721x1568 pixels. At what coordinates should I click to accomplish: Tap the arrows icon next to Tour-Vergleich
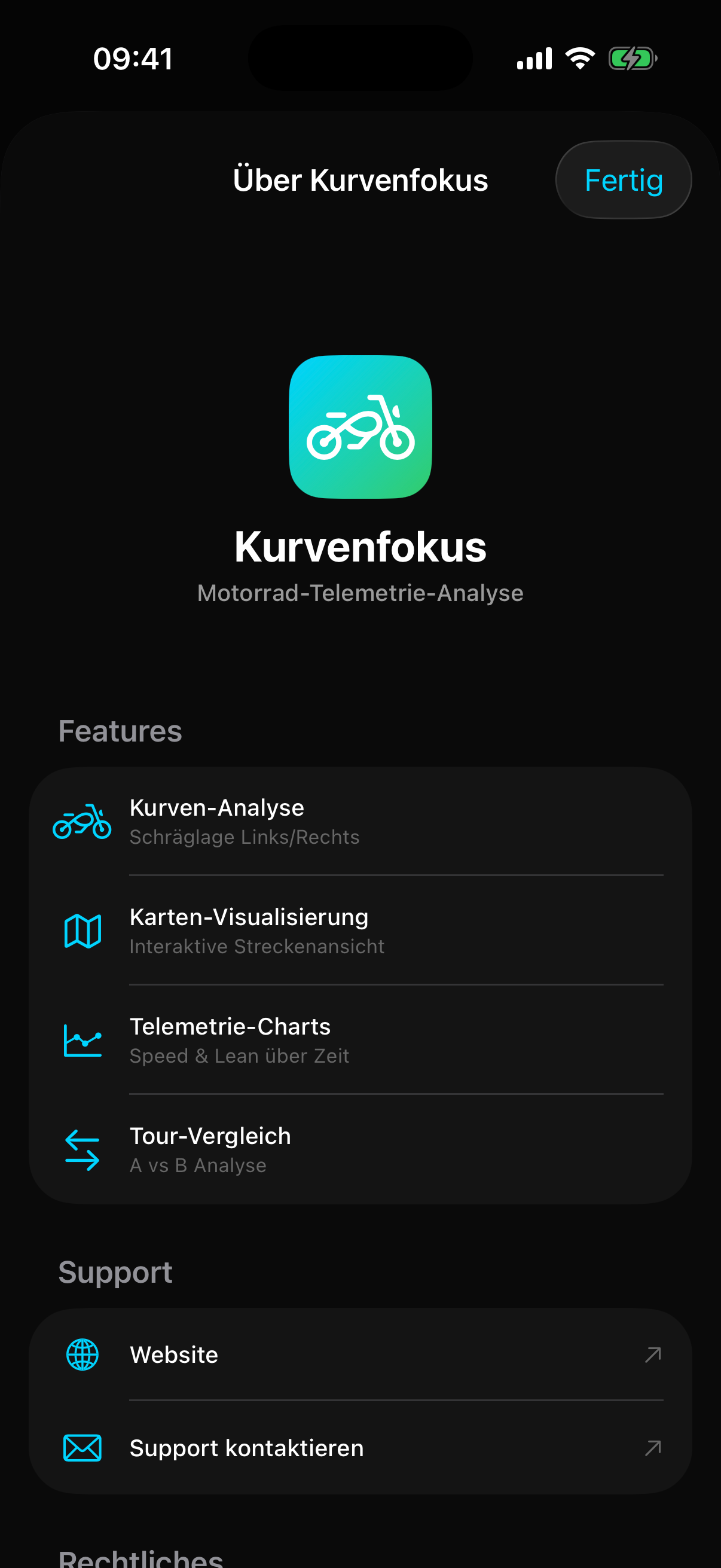[x=82, y=1149]
